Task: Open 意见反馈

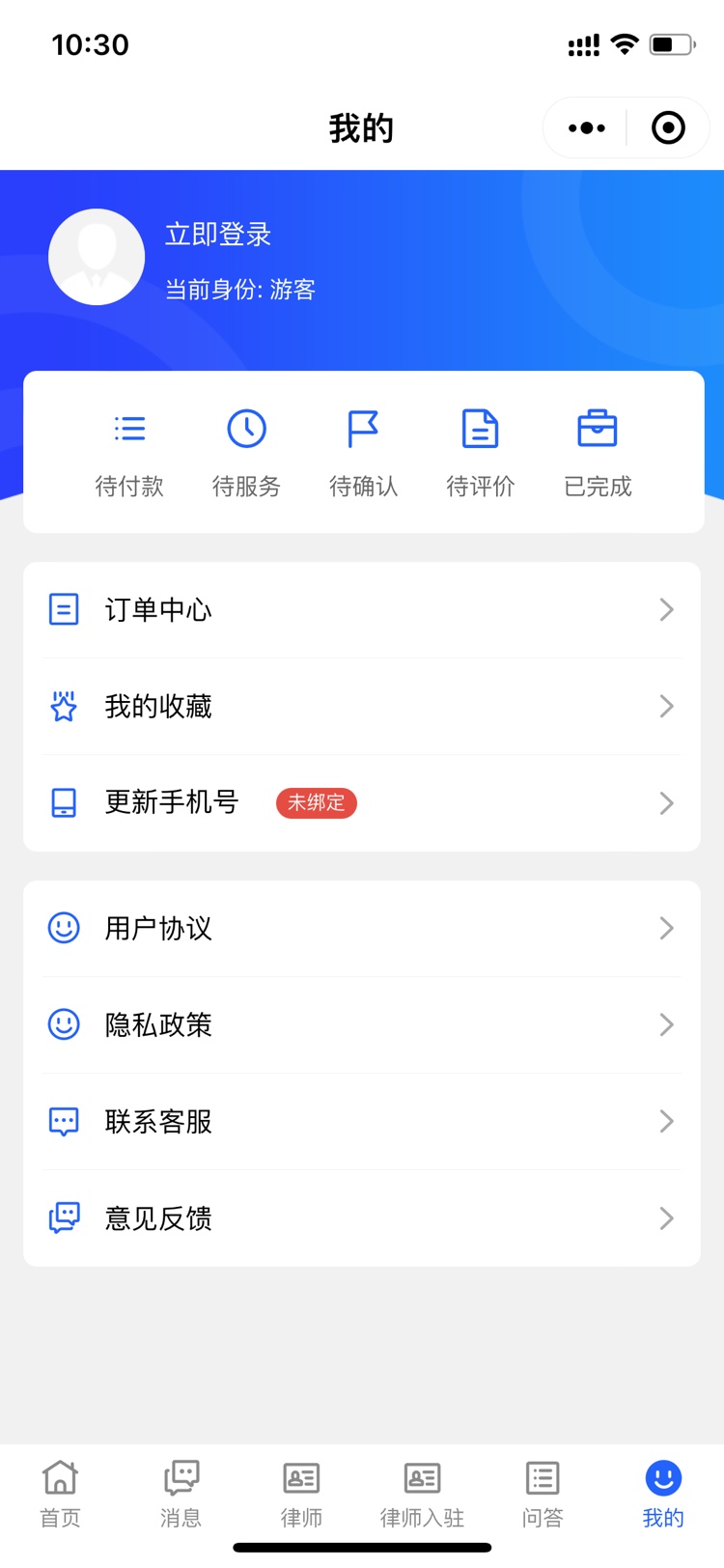Action: click(x=362, y=1218)
